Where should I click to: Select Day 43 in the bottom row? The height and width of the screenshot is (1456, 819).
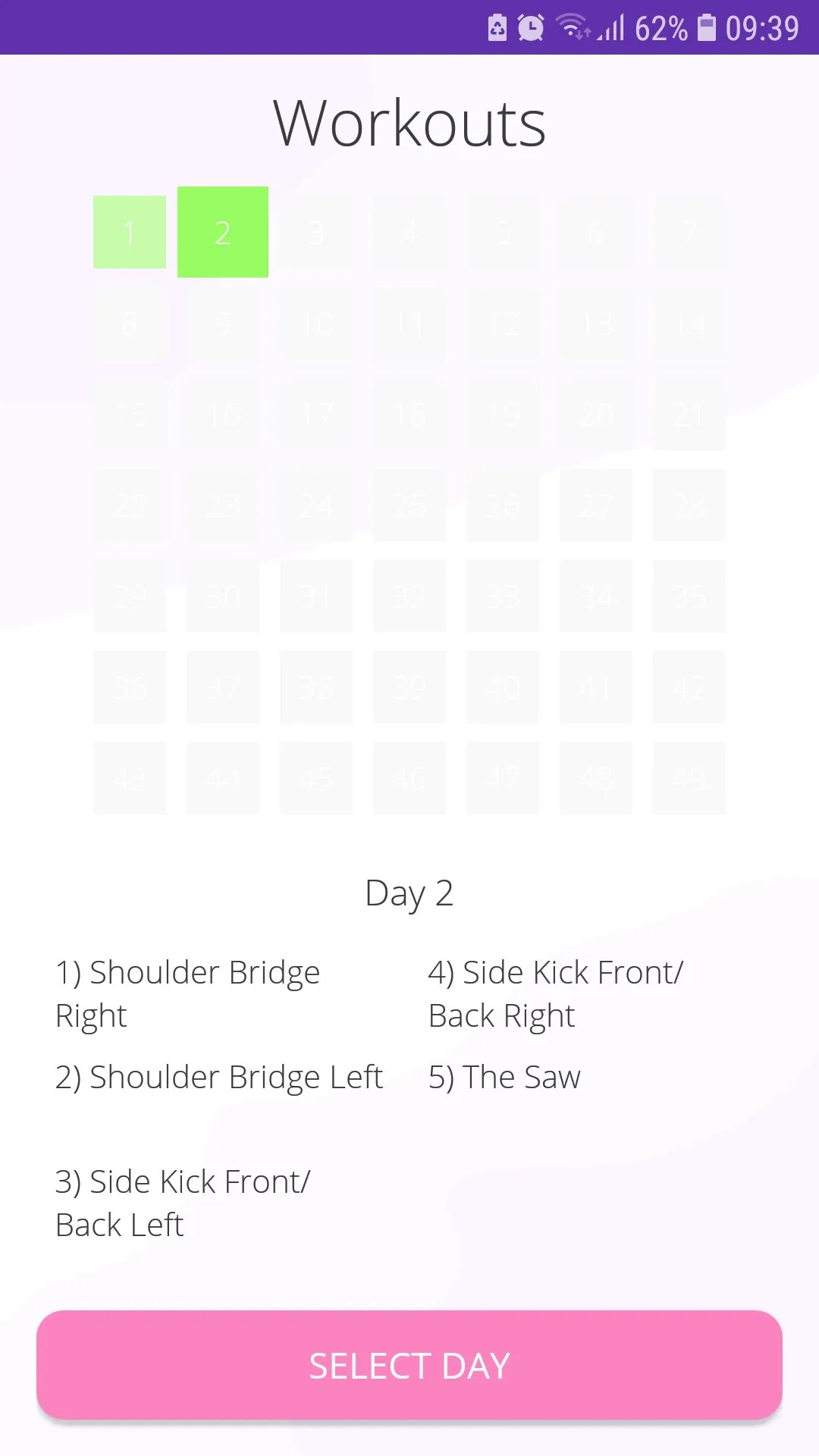click(x=129, y=778)
